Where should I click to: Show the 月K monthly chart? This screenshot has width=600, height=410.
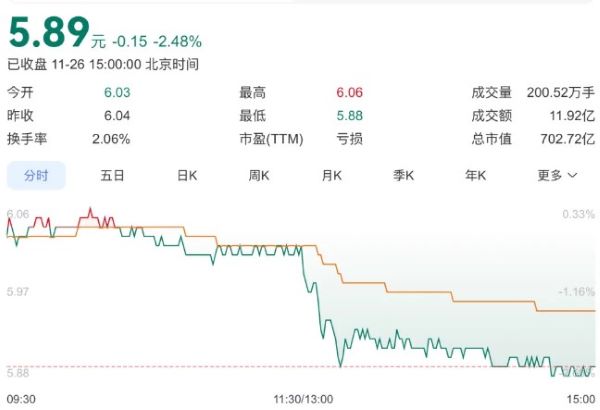point(332,175)
